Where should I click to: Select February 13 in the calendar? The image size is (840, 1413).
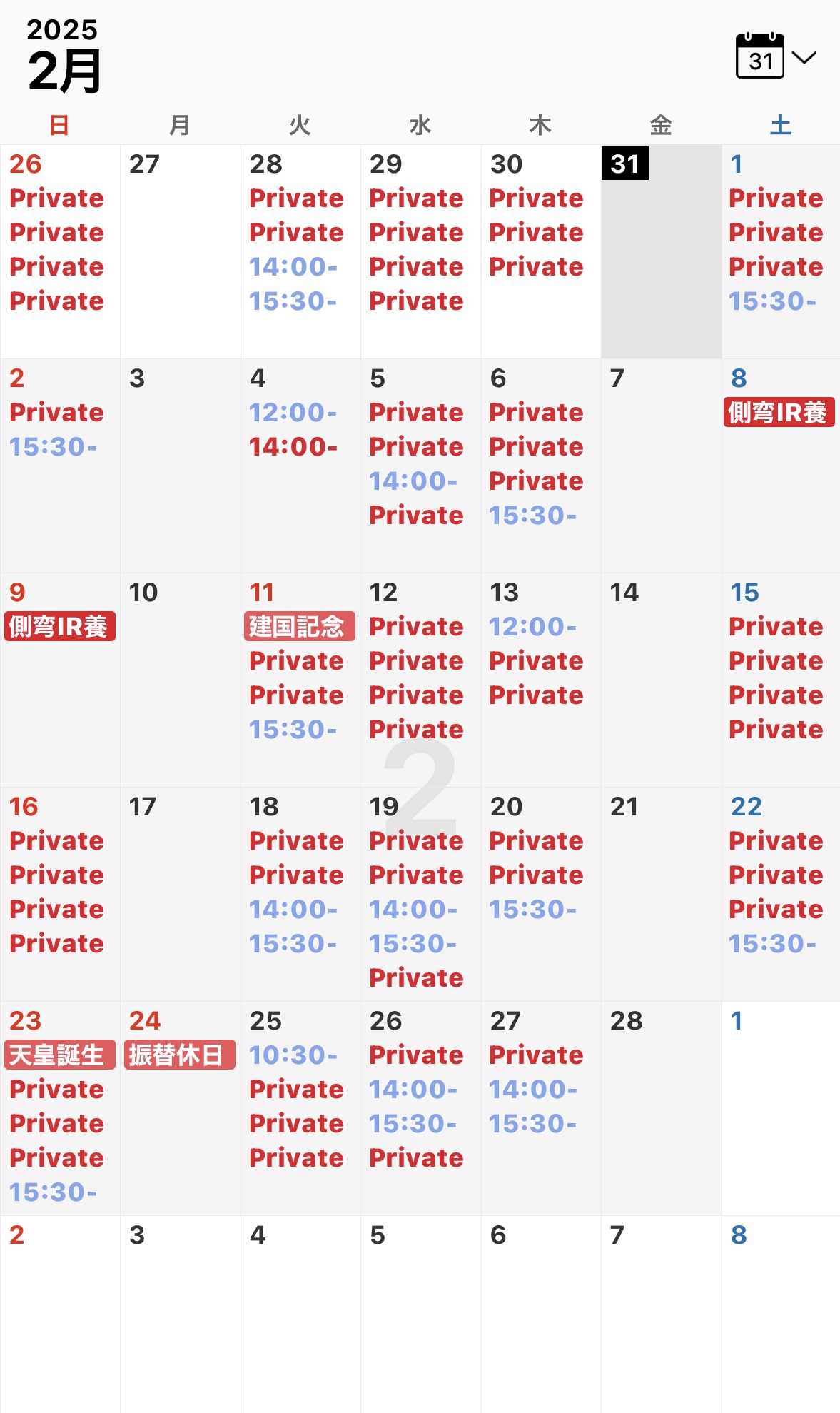[x=541, y=680]
